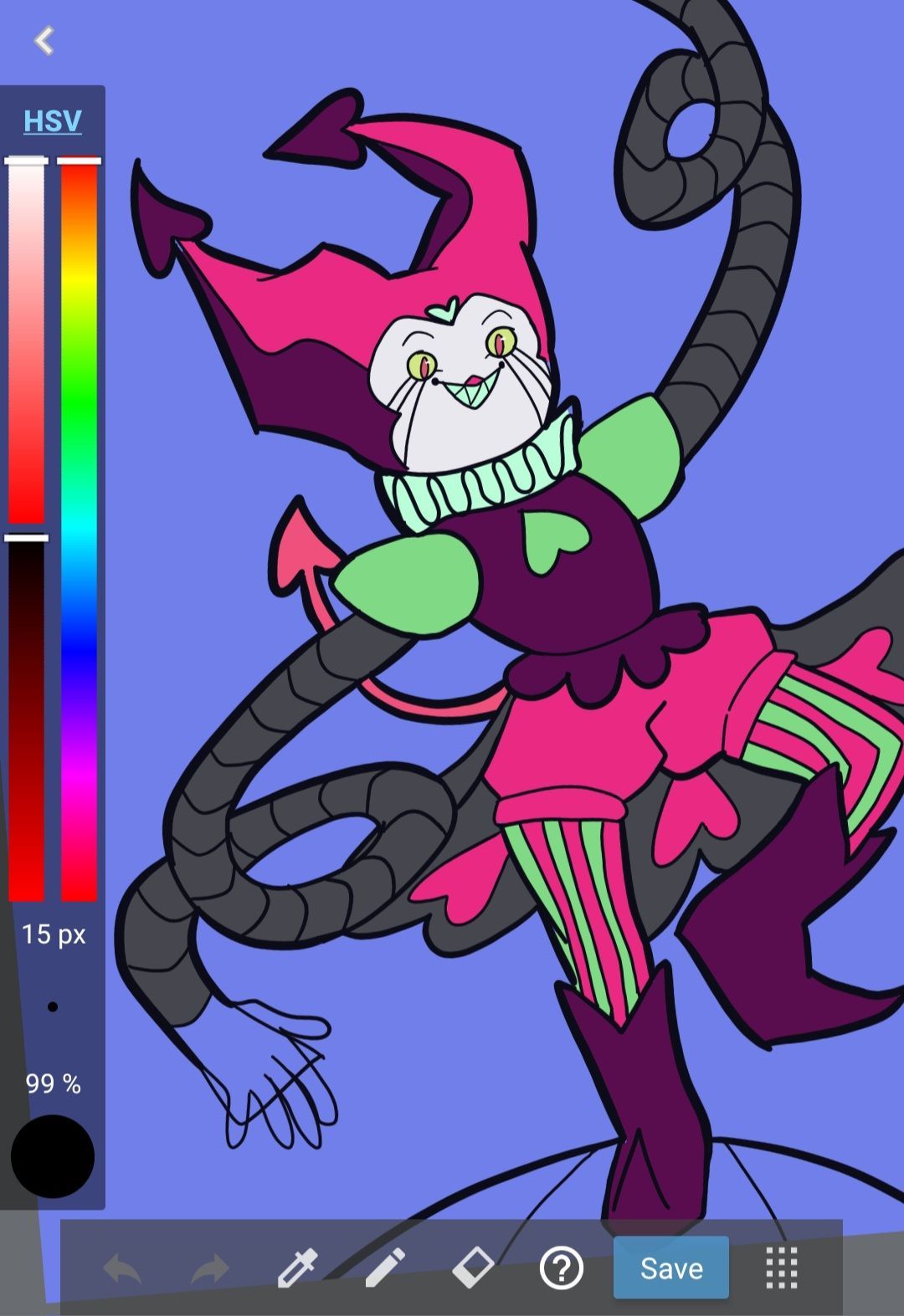Undo the last stroke
Screen dimensions: 904x1316
click(122, 1269)
